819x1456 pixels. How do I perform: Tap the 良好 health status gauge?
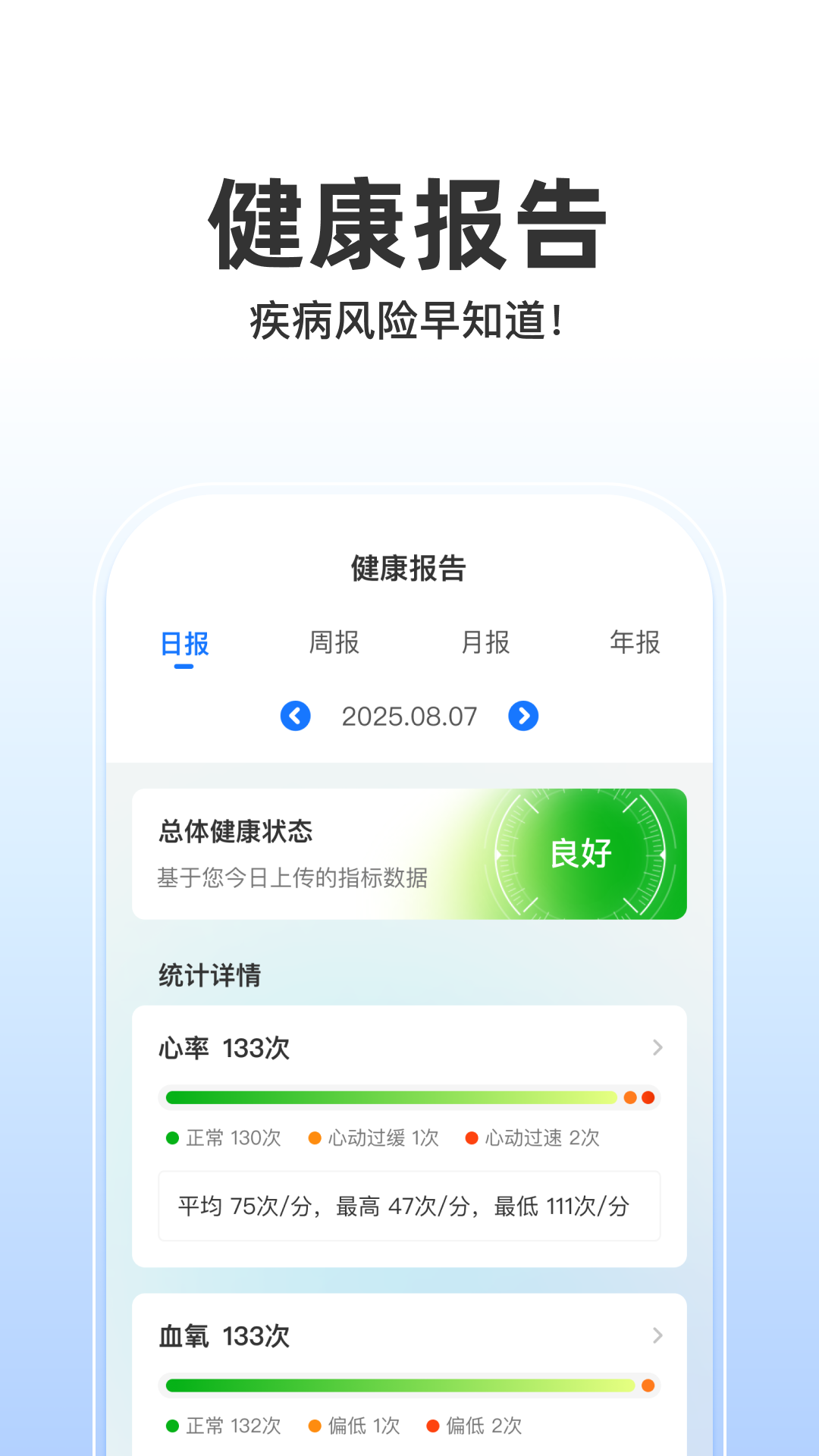(x=582, y=853)
